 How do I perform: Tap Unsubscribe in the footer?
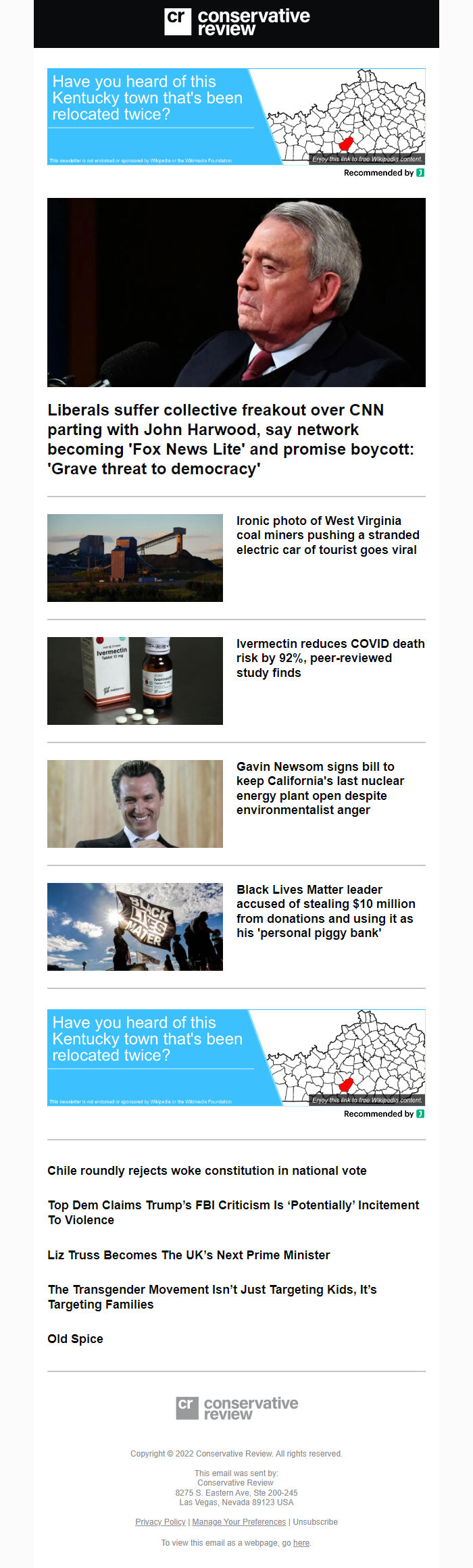point(315,1522)
